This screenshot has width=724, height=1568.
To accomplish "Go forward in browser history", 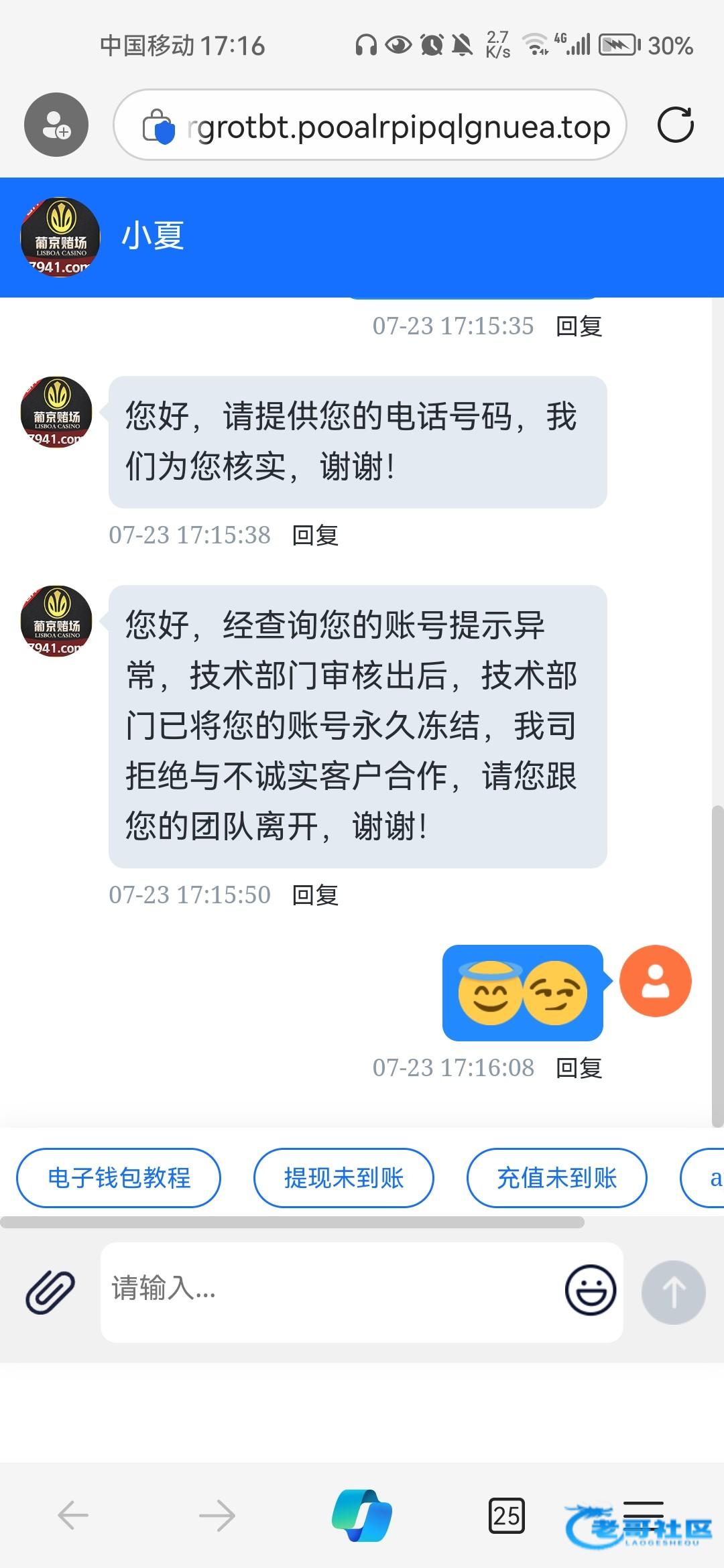I will (x=217, y=1515).
